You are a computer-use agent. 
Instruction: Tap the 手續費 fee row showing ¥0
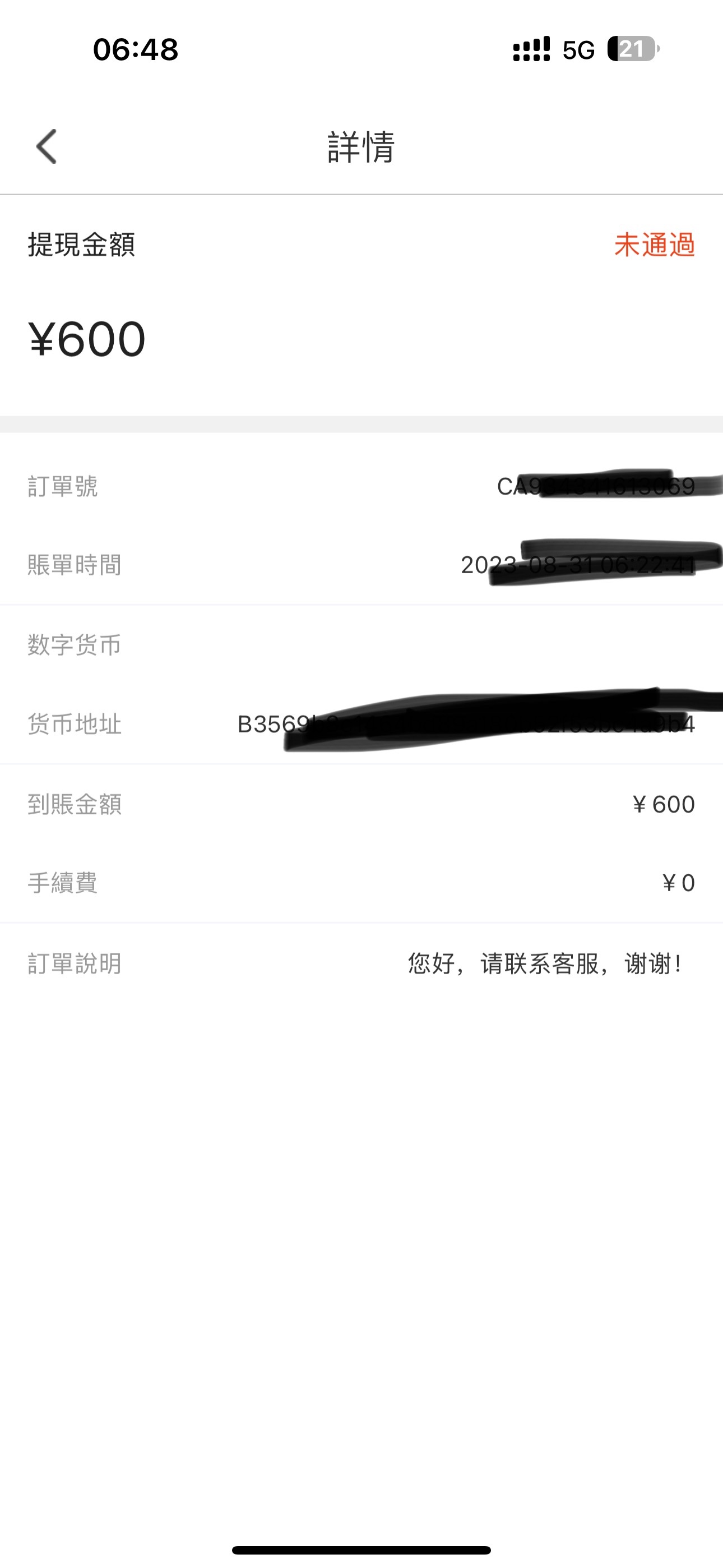(x=64, y=884)
